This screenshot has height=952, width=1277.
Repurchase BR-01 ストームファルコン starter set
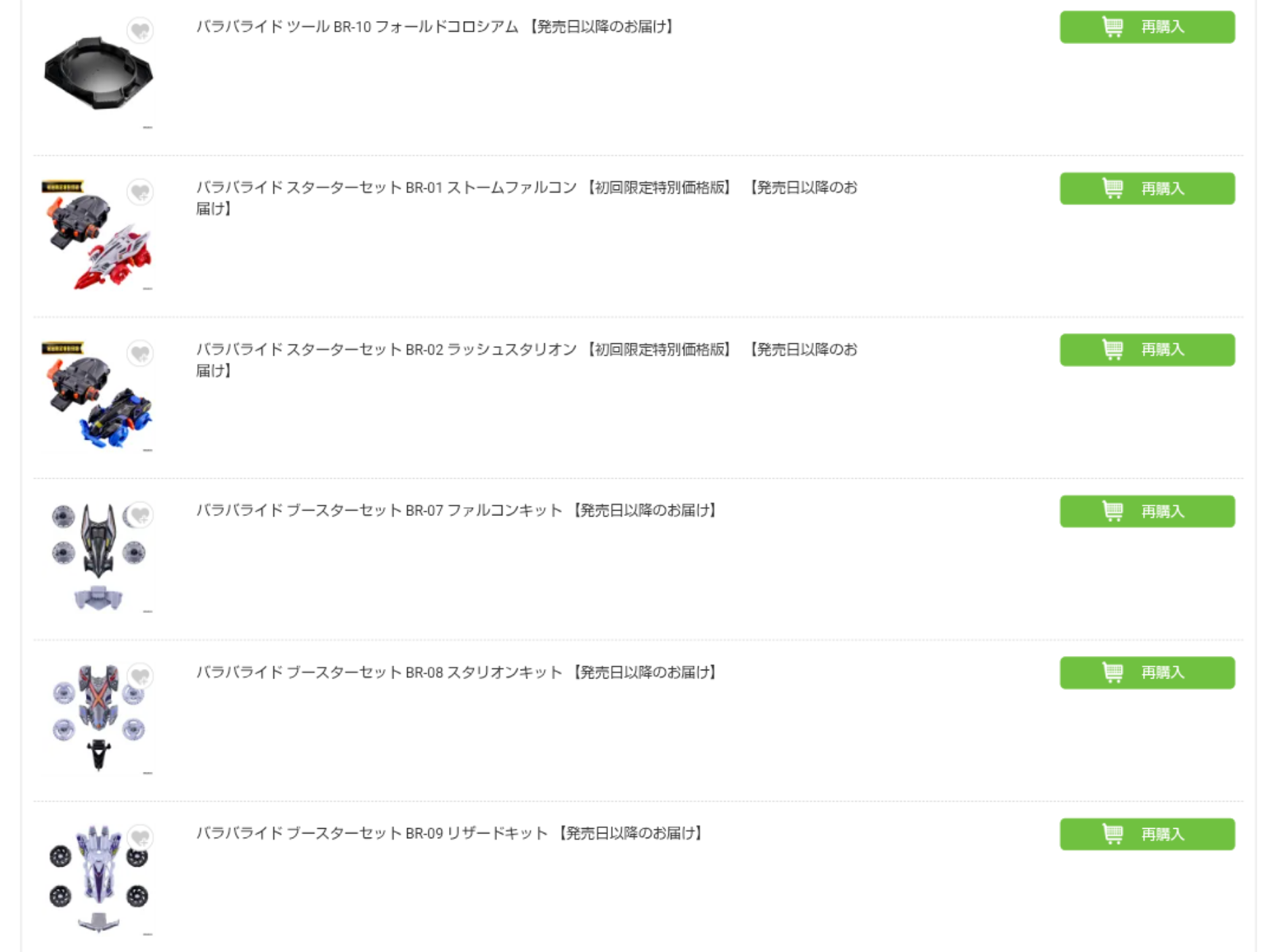pyautogui.click(x=1147, y=188)
